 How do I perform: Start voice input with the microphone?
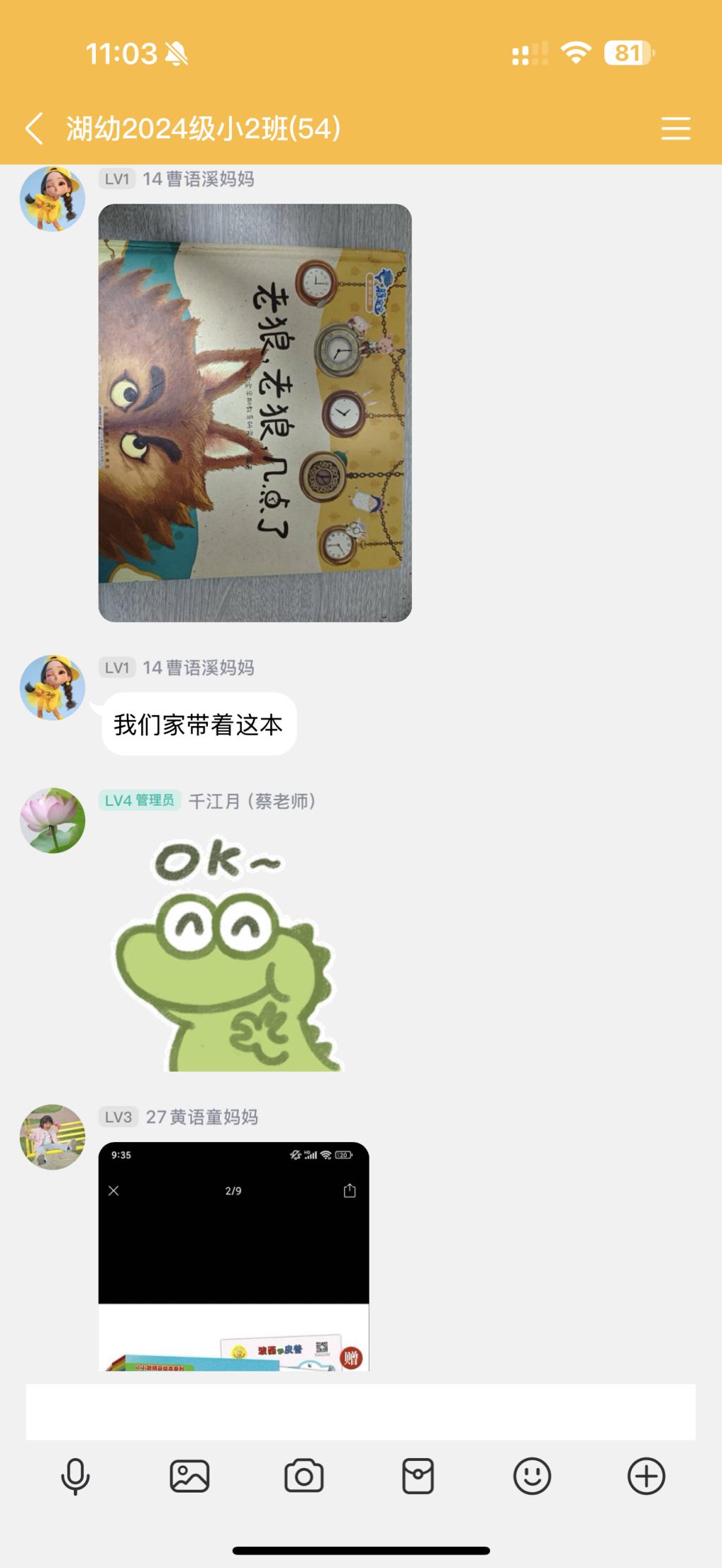(75, 1476)
